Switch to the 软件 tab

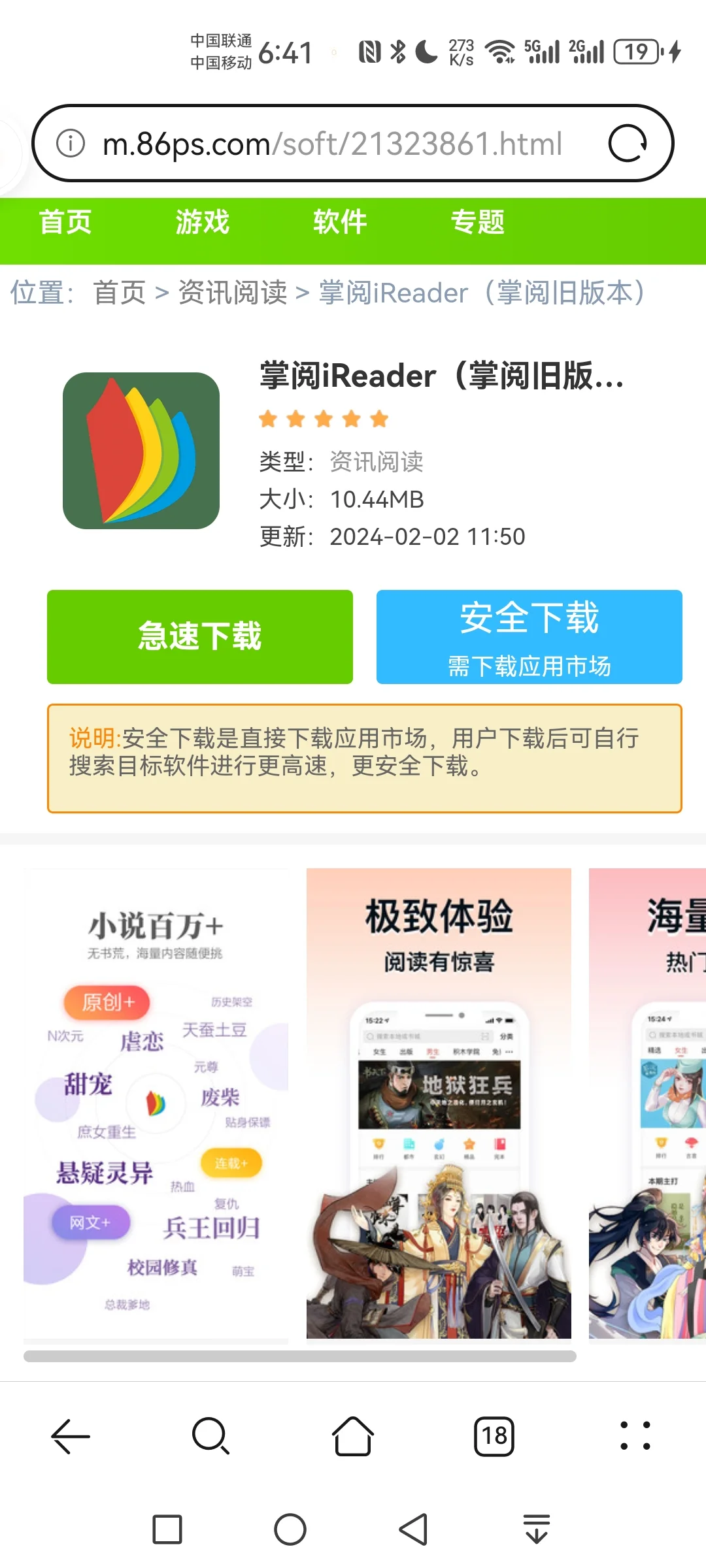coord(340,222)
